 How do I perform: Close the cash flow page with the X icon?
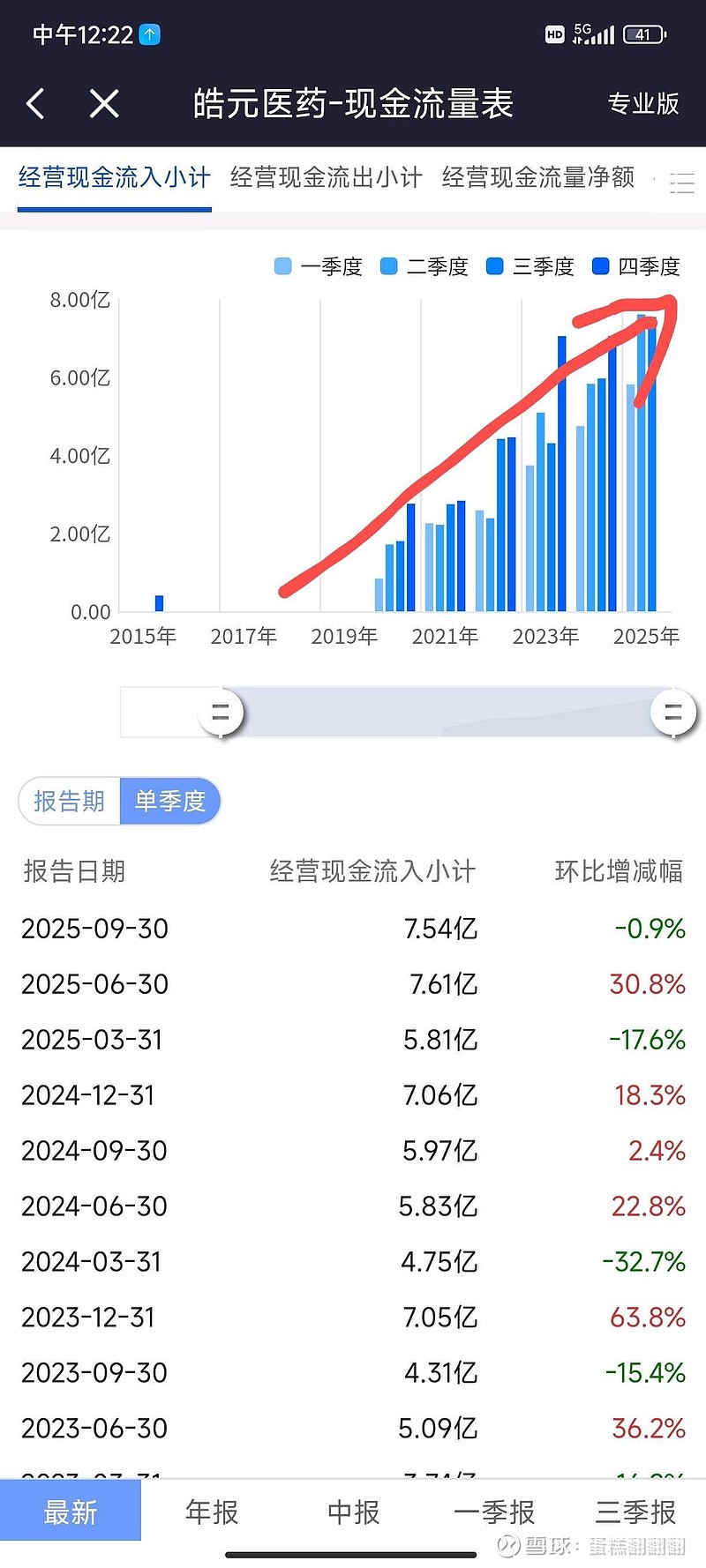[103, 103]
